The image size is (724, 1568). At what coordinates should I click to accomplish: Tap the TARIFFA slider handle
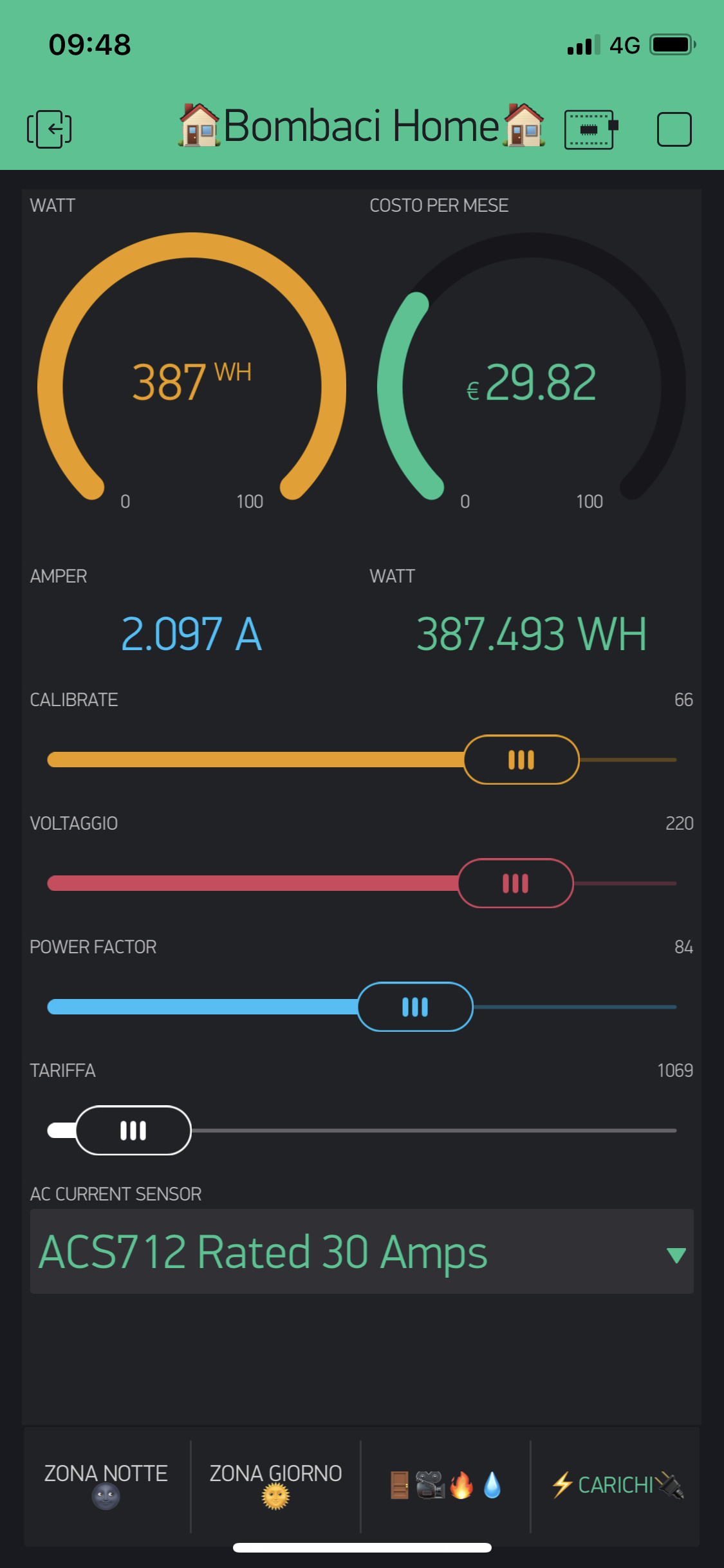click(133, 1130)
